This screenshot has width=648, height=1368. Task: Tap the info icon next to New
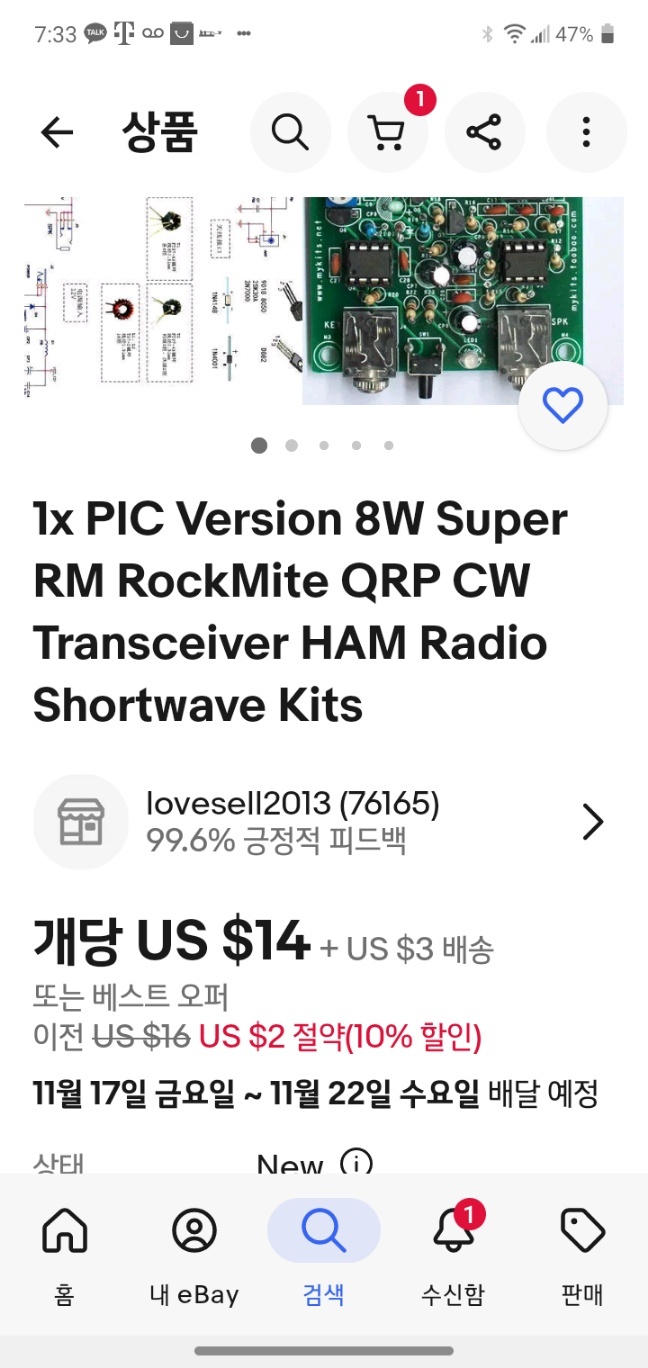[x=356, y=1163]
